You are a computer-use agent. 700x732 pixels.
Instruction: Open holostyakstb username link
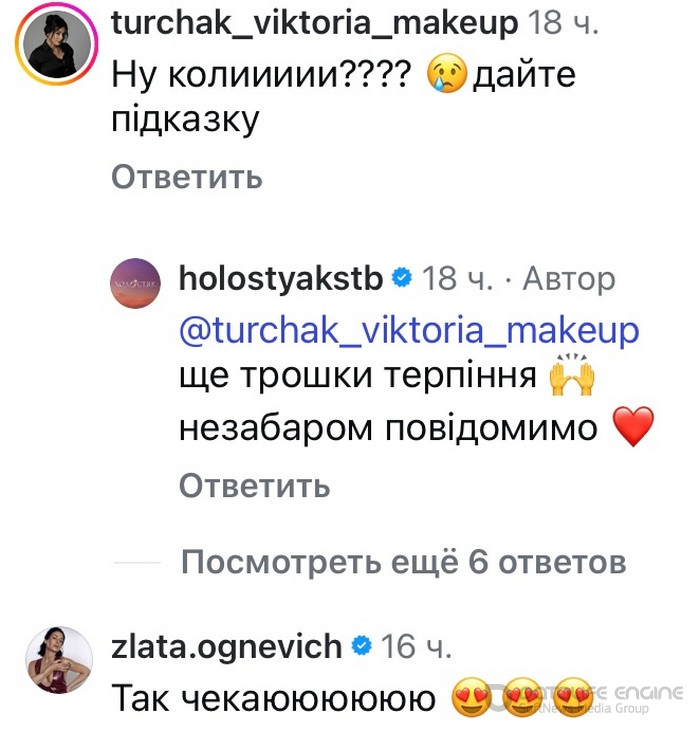(280, 279)
